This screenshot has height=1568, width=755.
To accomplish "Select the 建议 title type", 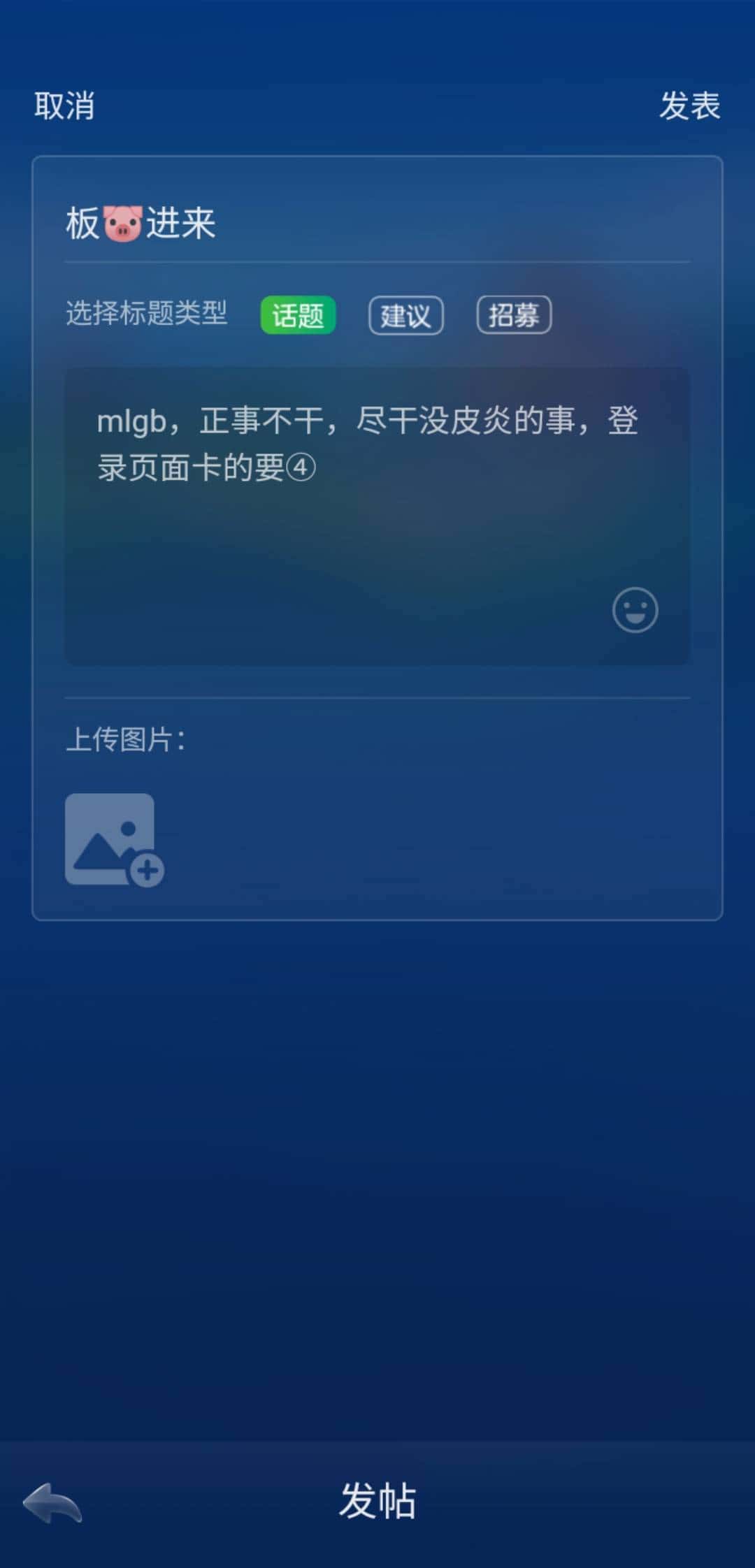I will tap(405, 315).
